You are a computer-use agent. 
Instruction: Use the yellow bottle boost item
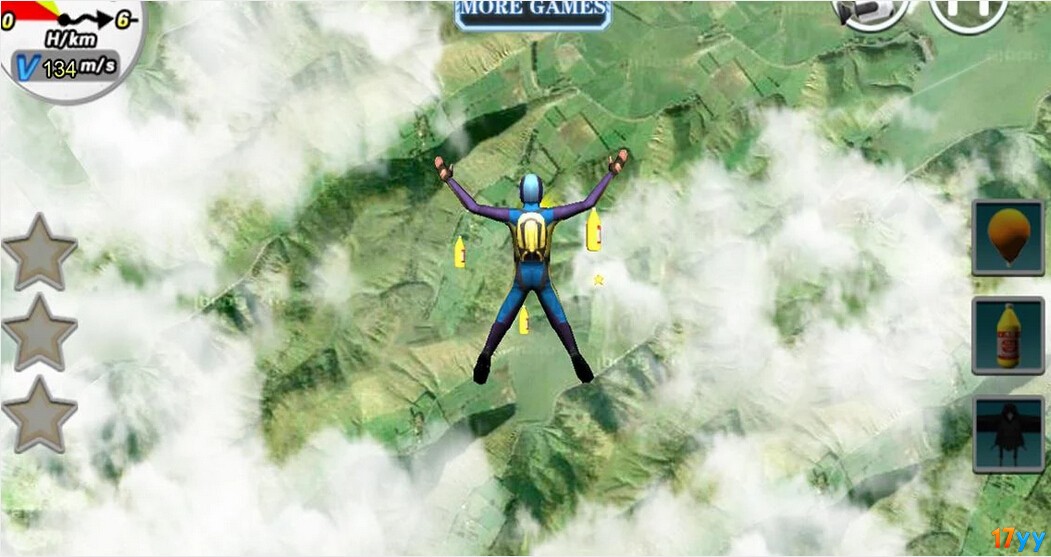tap(1008, 336)
